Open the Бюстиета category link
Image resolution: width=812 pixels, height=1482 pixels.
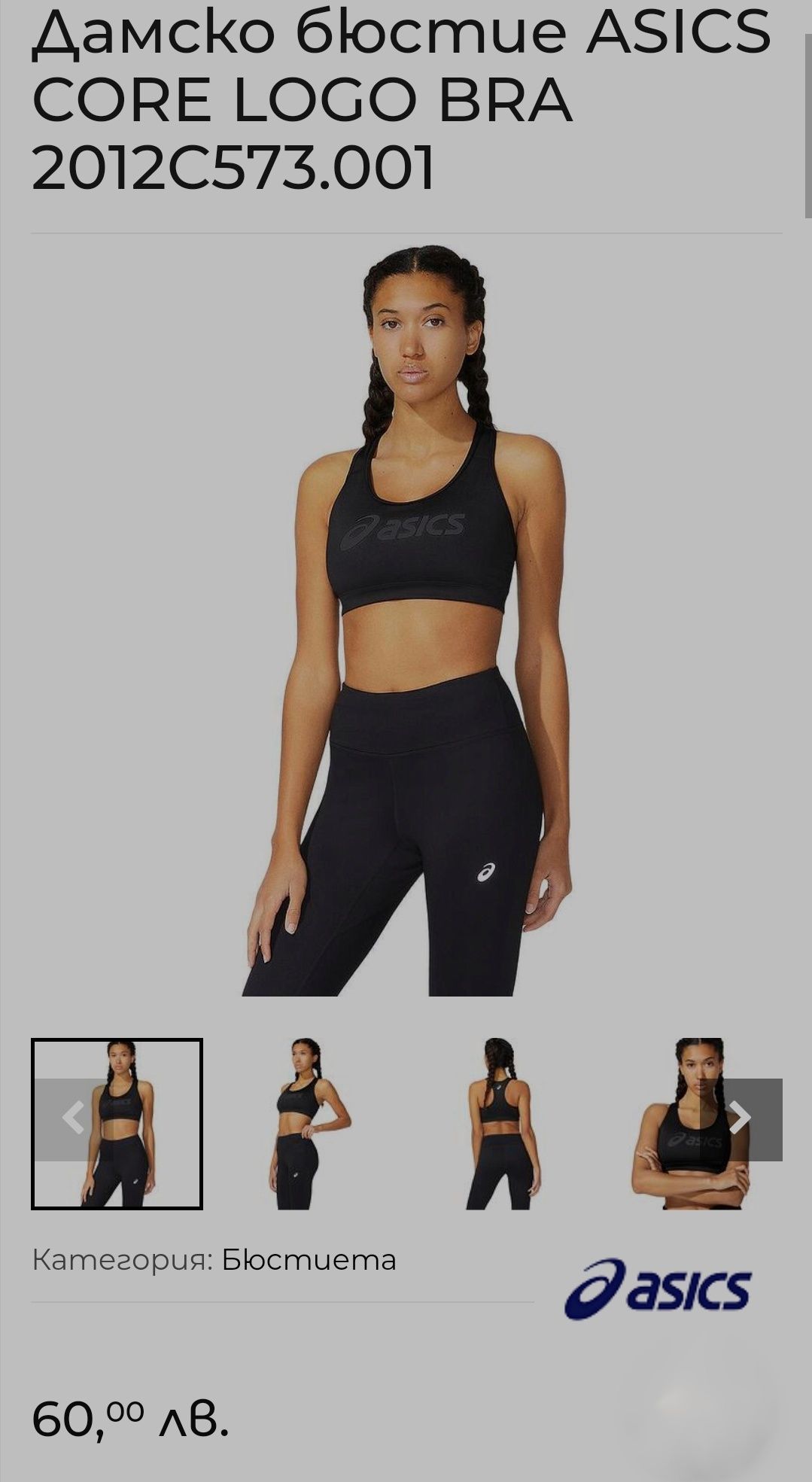click(x=309, y=1260)
